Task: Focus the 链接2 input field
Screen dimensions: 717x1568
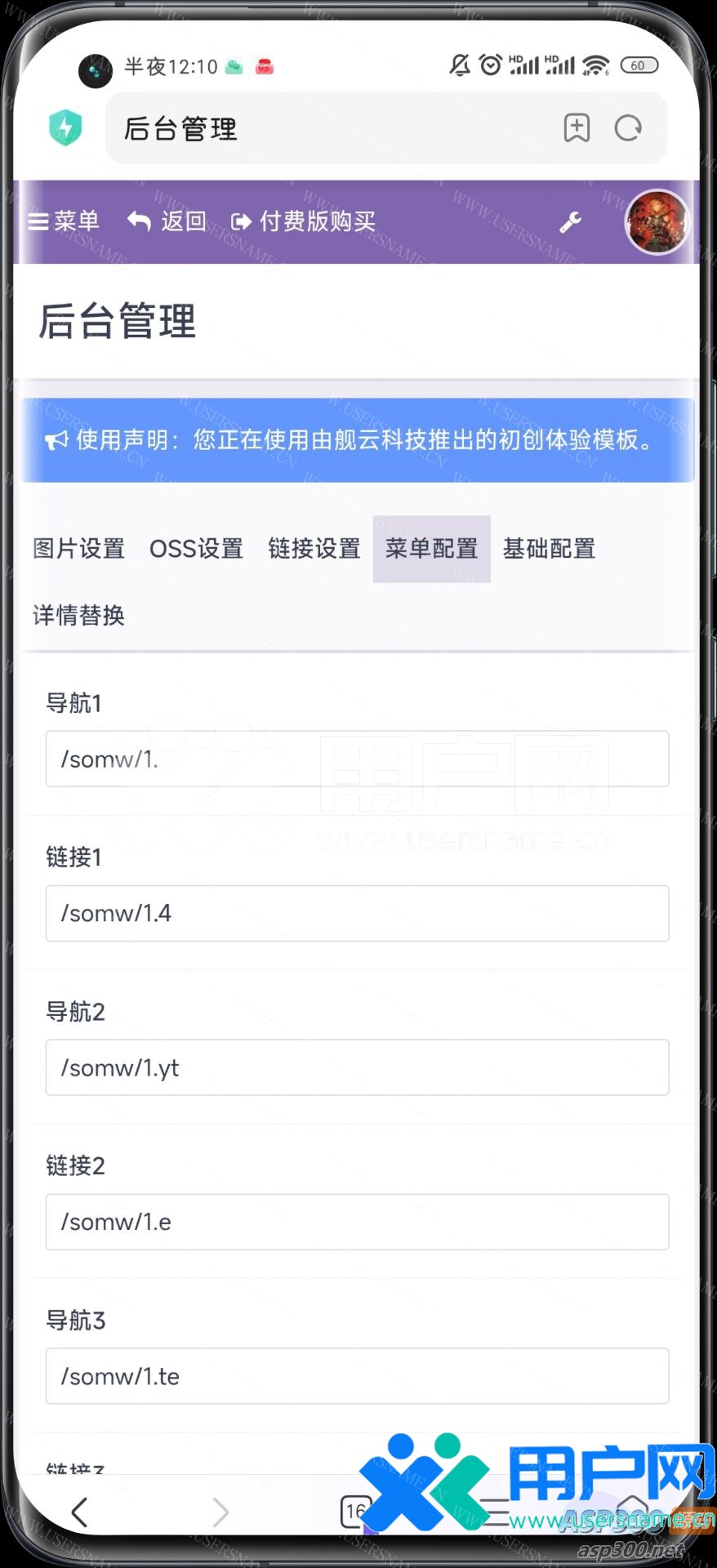Action: [x=357, y=1222]
